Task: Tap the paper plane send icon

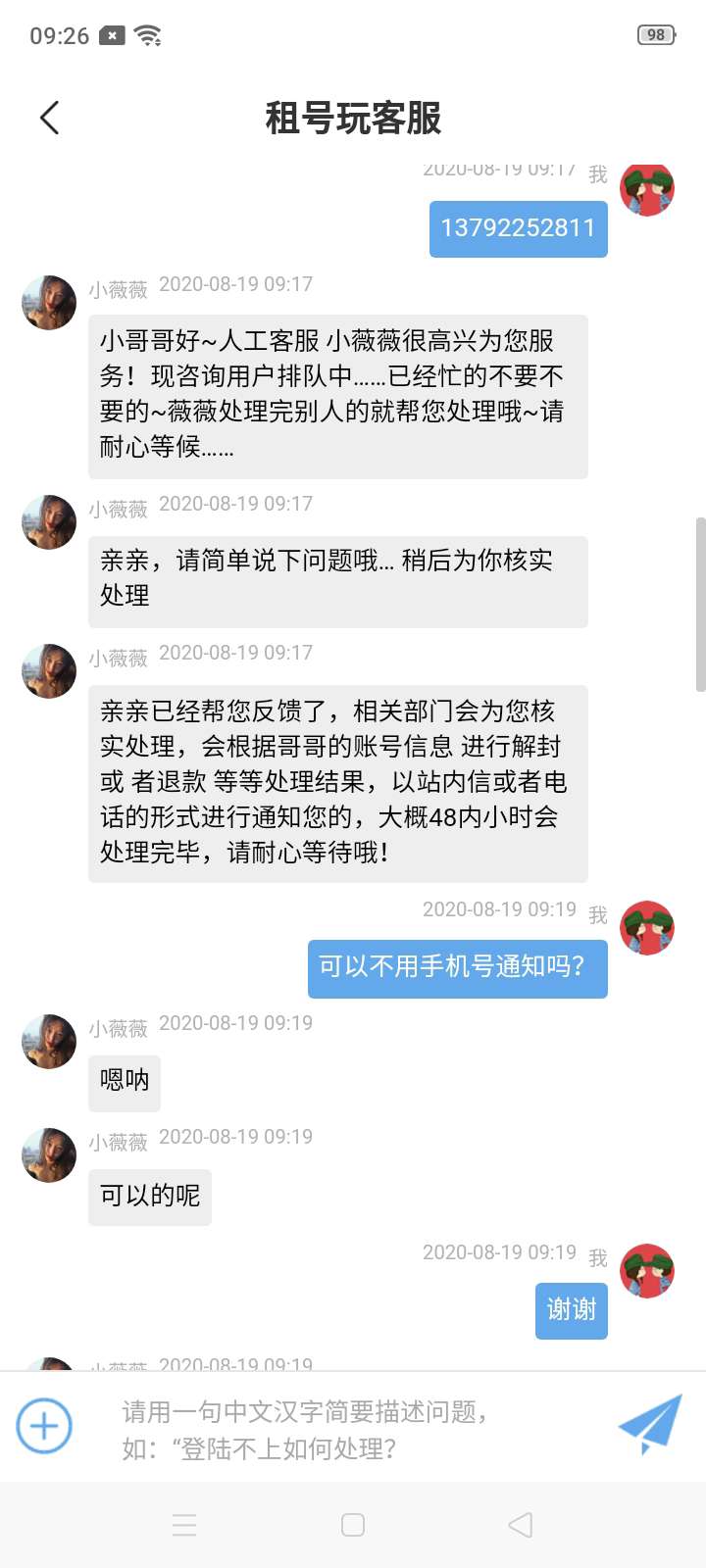Action: click(x=650, y=1423)
